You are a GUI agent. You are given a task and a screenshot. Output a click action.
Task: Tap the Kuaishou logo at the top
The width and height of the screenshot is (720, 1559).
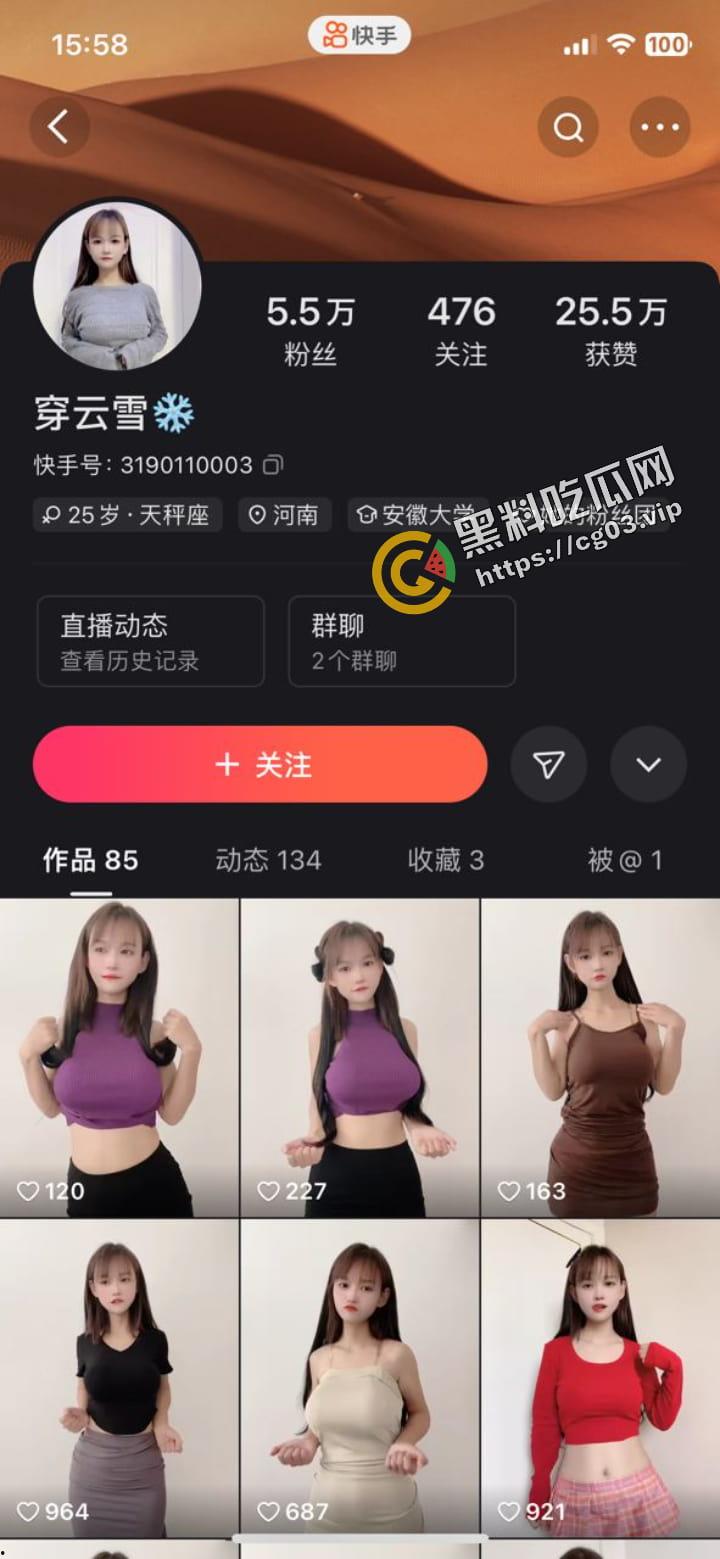pos(359,35)
